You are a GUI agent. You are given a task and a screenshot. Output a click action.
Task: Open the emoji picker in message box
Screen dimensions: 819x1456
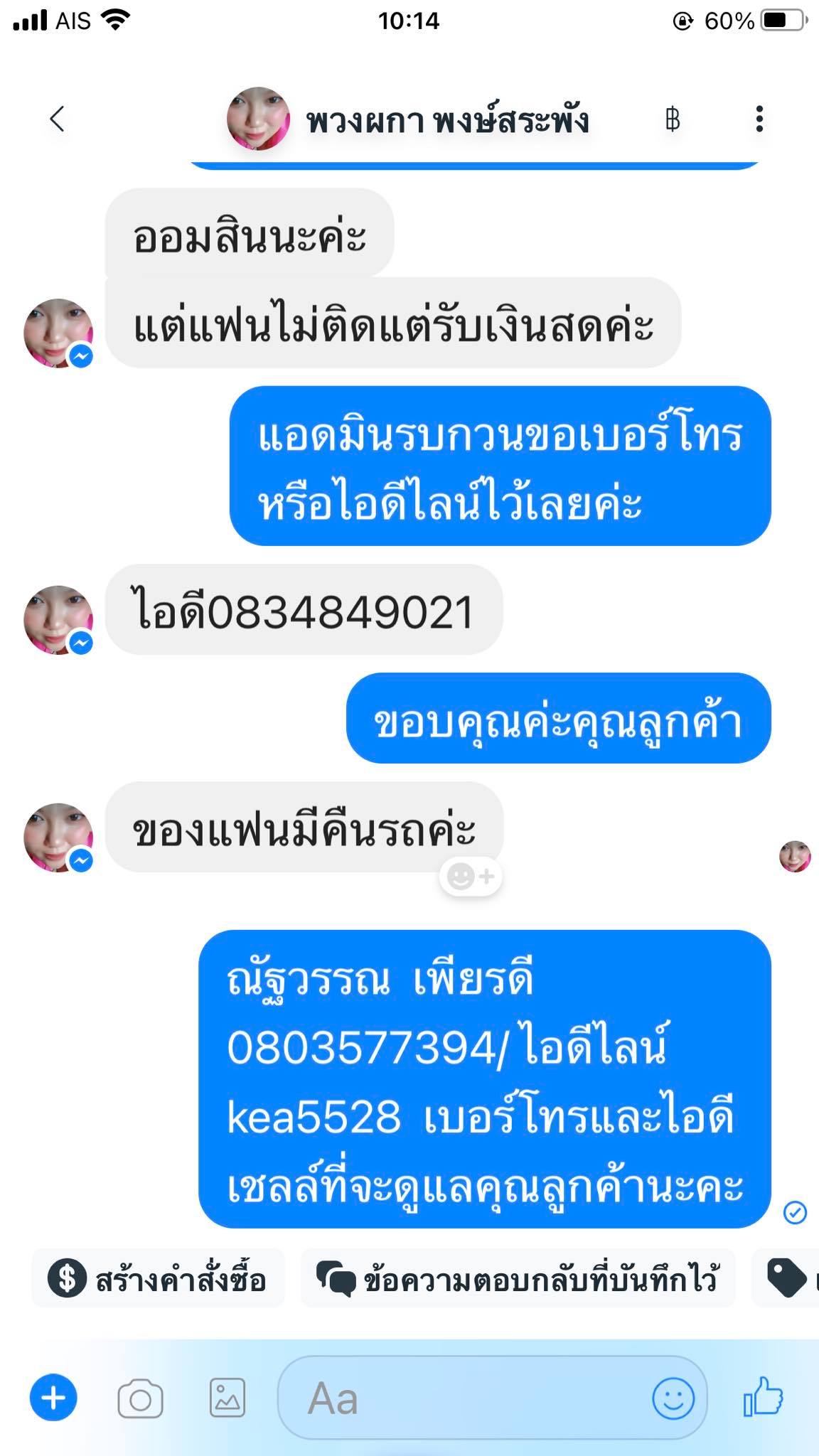(673, 1398)
